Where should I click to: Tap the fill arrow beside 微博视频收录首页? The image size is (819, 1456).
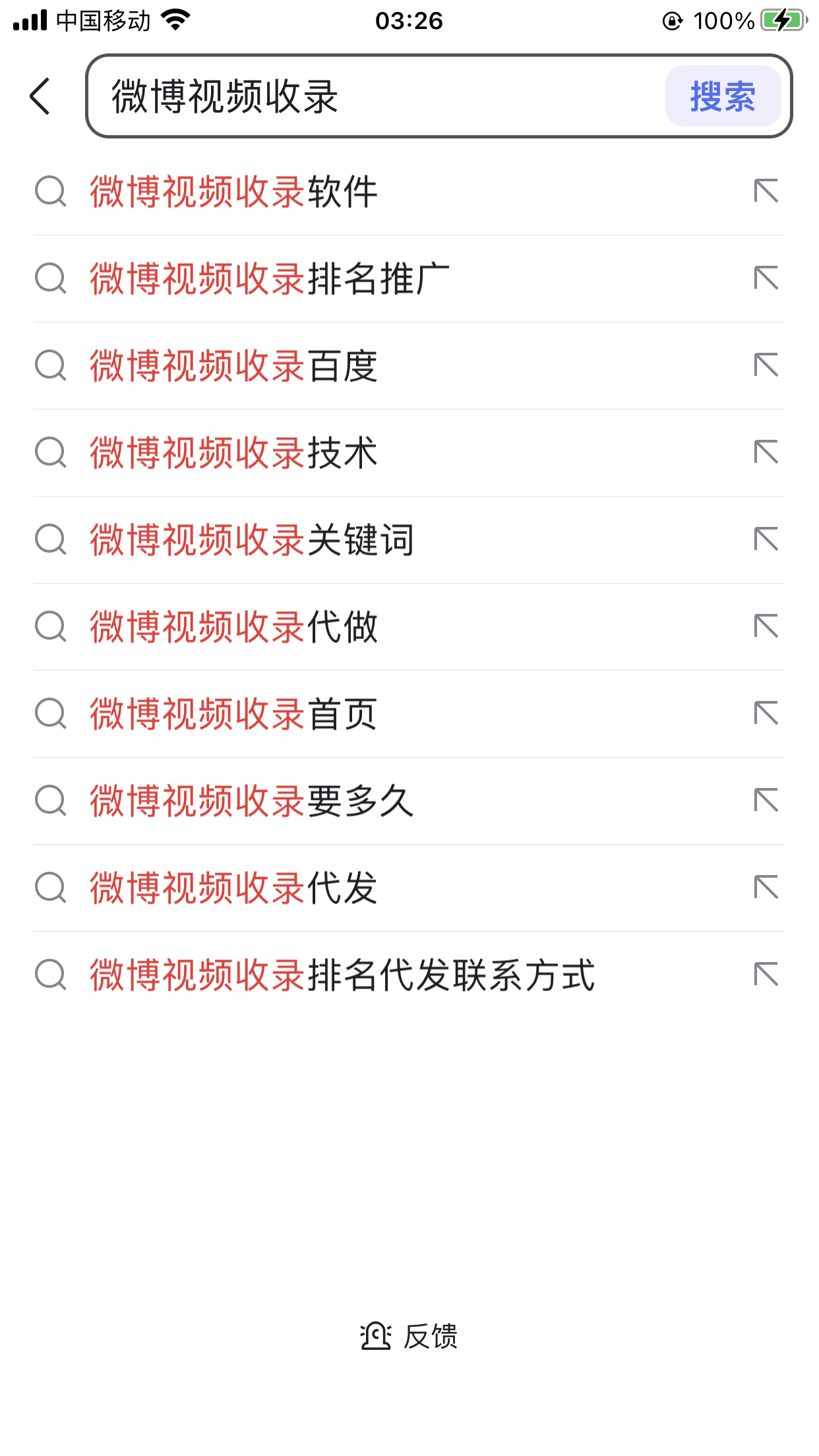[x=766, y=713]
